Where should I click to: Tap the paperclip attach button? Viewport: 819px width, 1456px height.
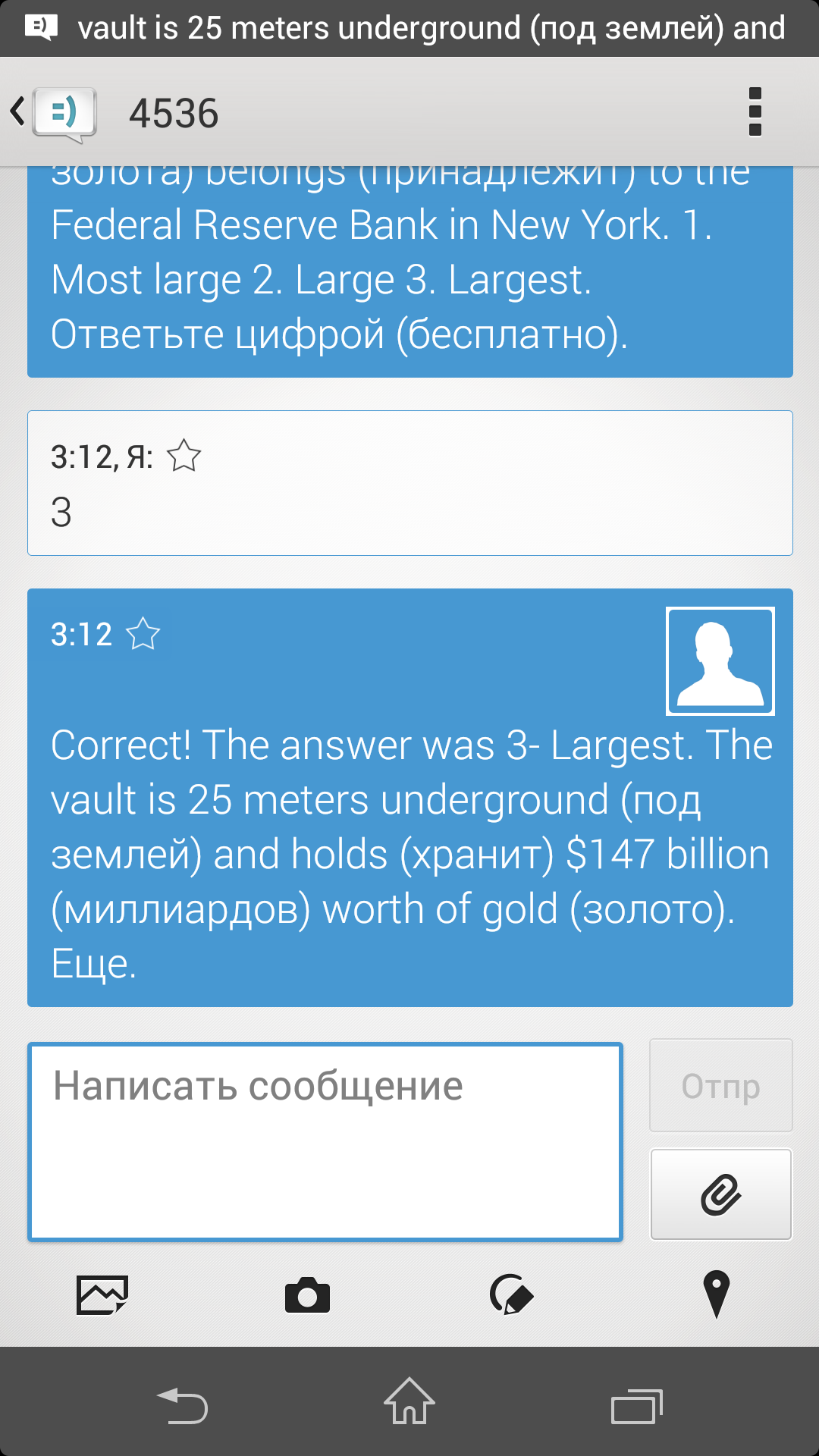tap(721, 1194)
